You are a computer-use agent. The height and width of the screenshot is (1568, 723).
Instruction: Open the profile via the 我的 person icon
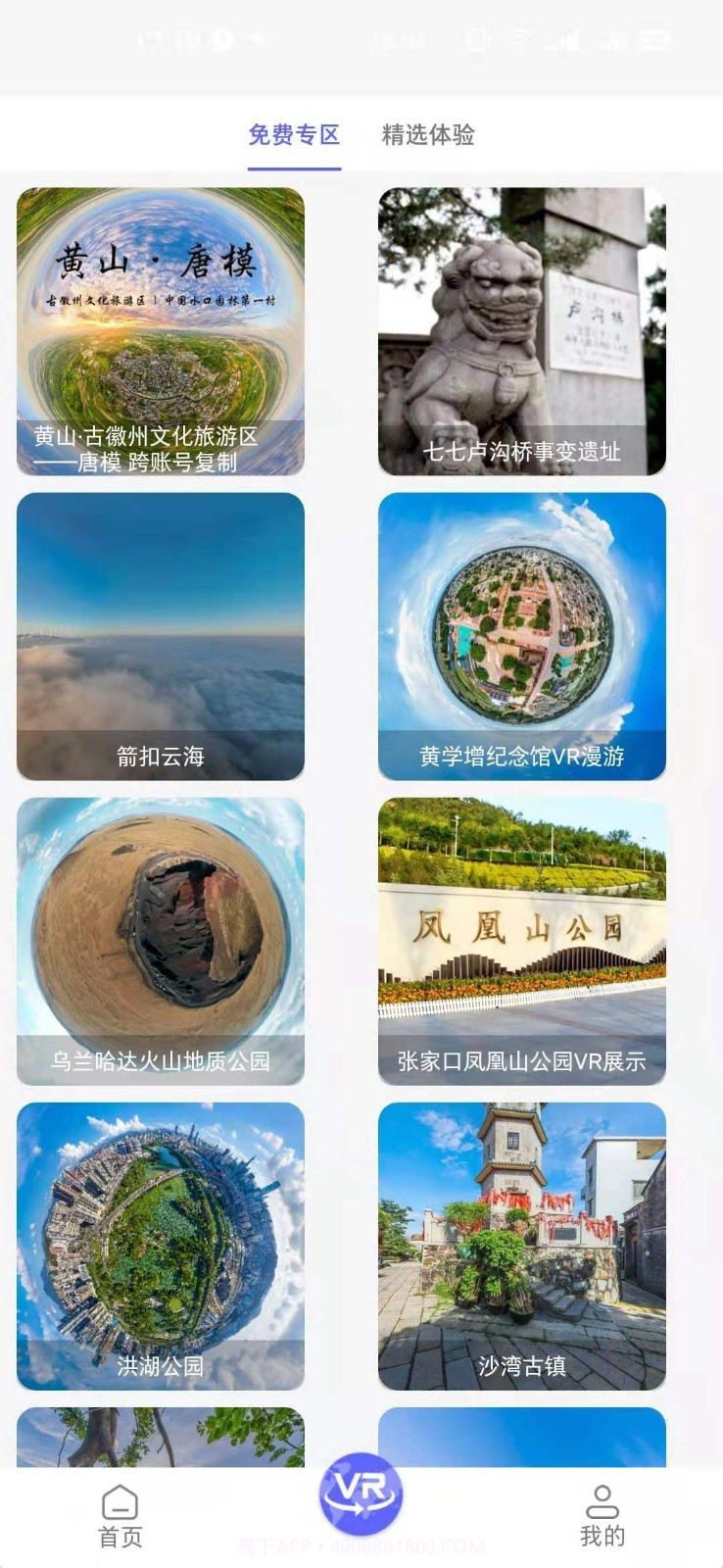602,1497
